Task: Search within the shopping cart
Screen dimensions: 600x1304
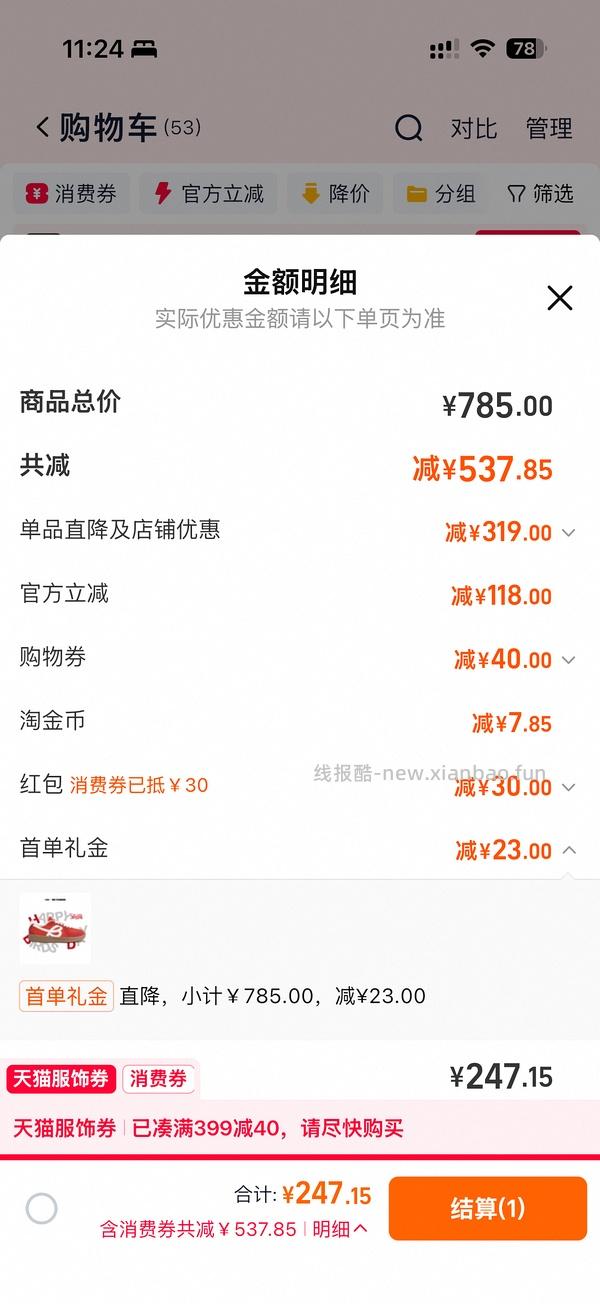Action: click(408, 128)
